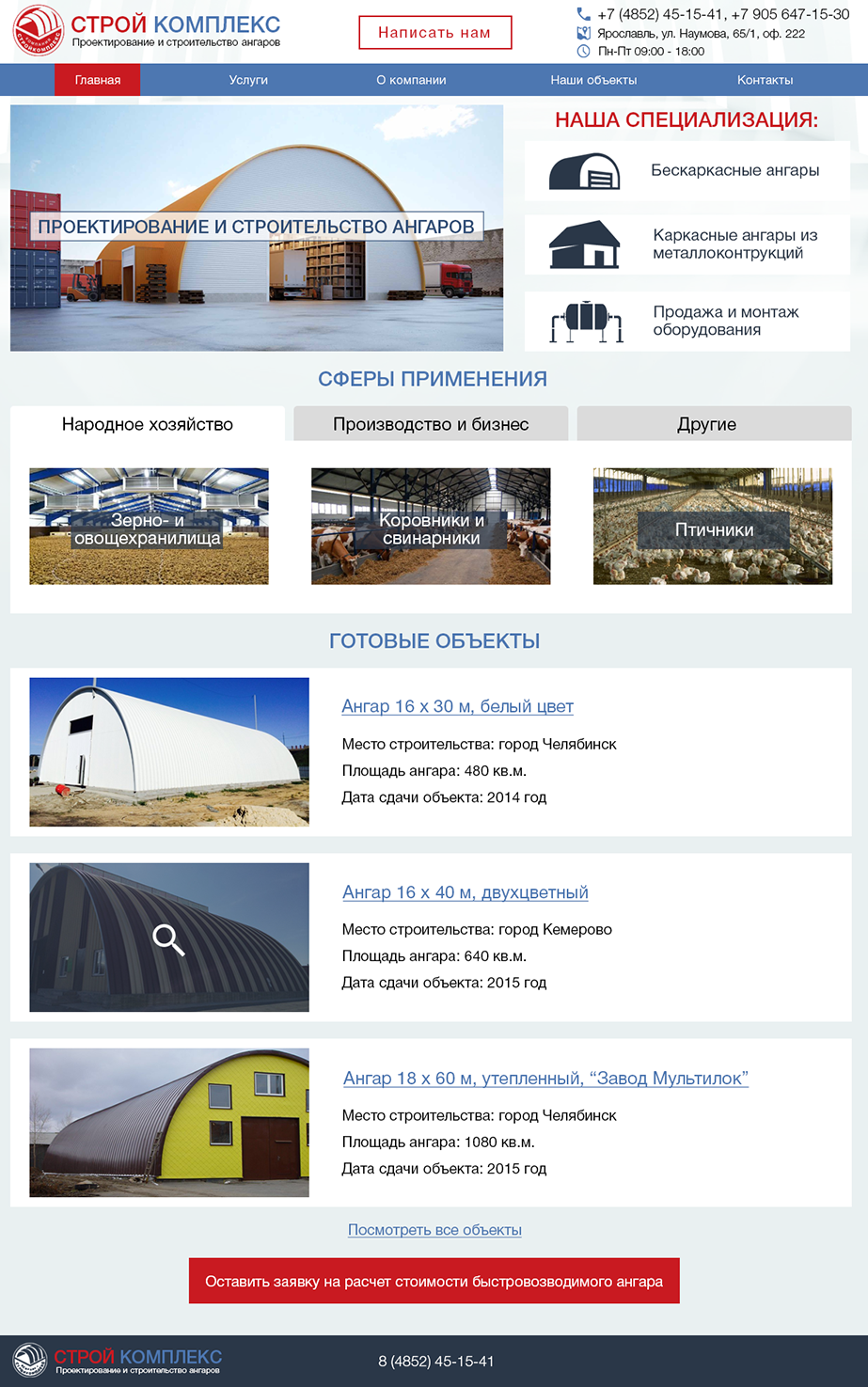
Task: Open the Птичники tile
Action: point(713,527)
